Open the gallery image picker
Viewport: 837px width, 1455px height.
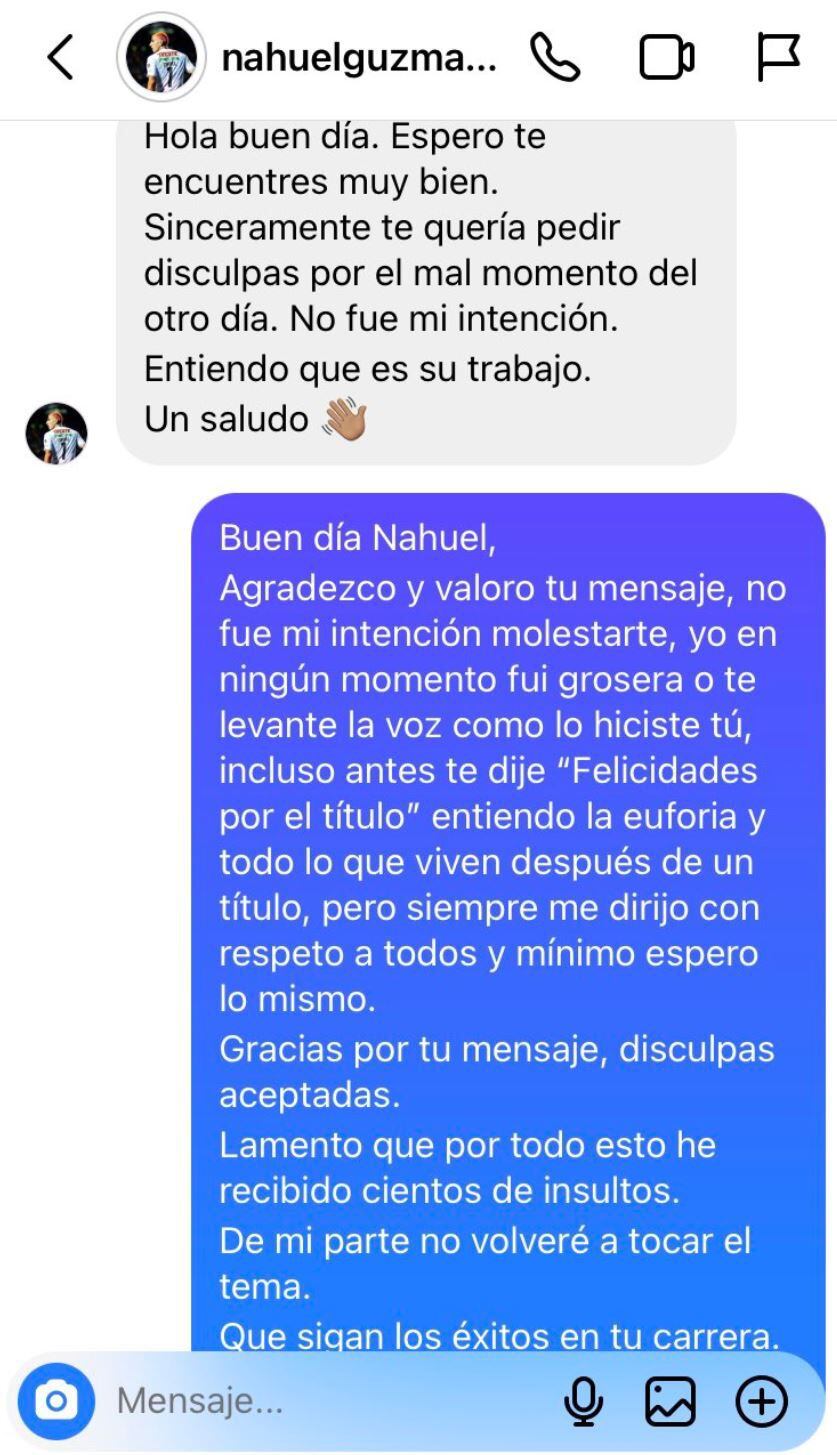670,1401
